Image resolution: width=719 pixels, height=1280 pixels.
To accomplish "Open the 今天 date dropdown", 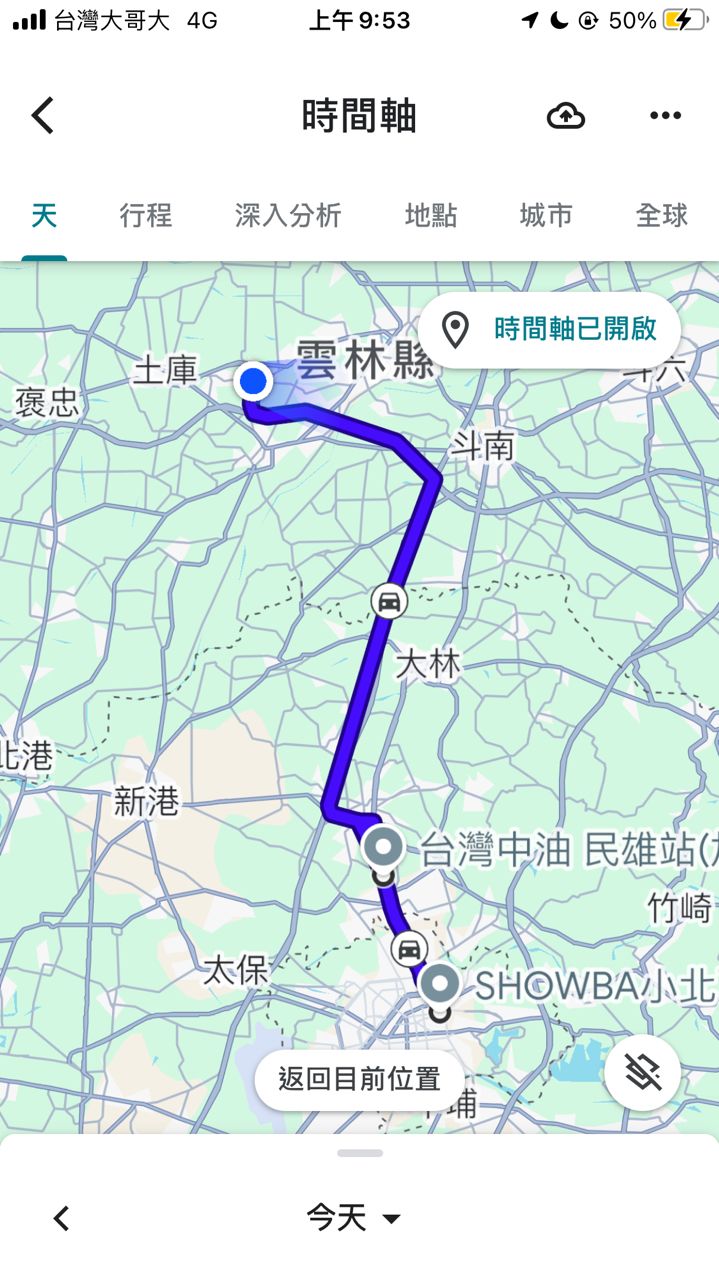I will click(354, 1217).
